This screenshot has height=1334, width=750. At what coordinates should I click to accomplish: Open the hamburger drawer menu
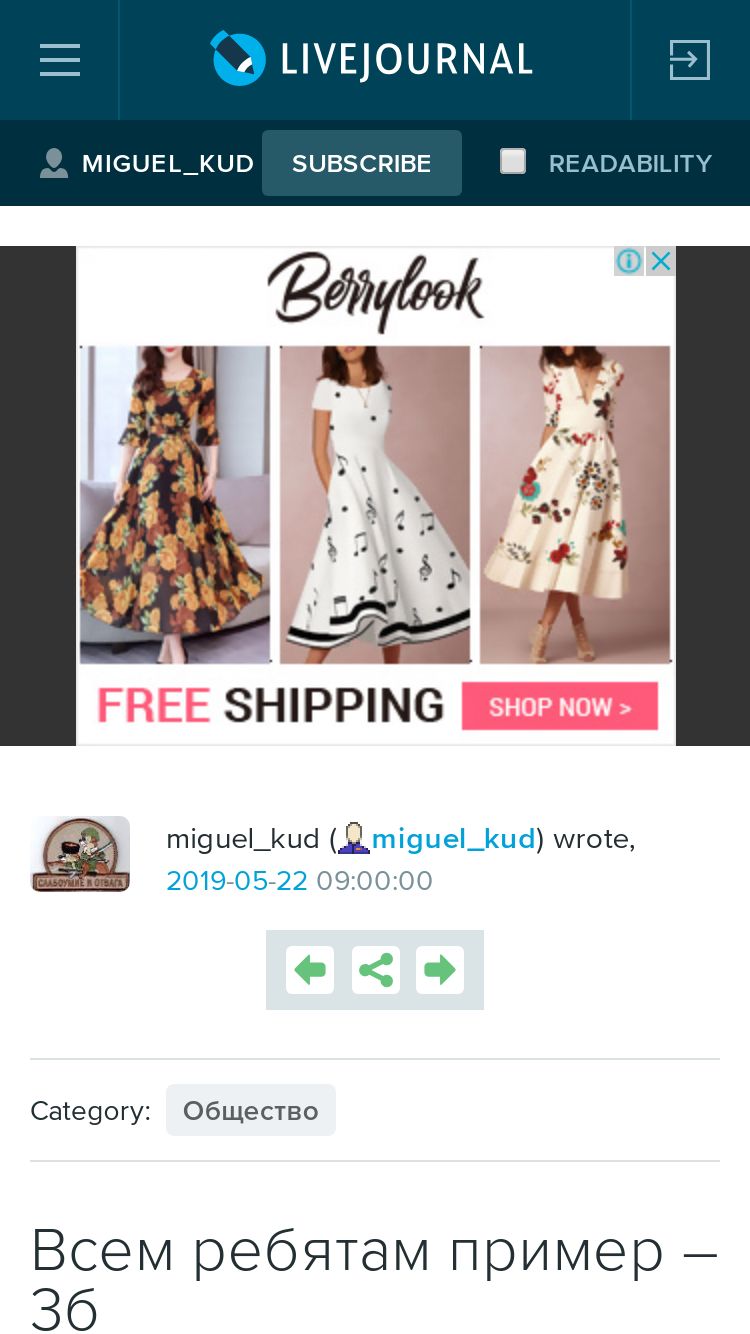click(59, 60)
